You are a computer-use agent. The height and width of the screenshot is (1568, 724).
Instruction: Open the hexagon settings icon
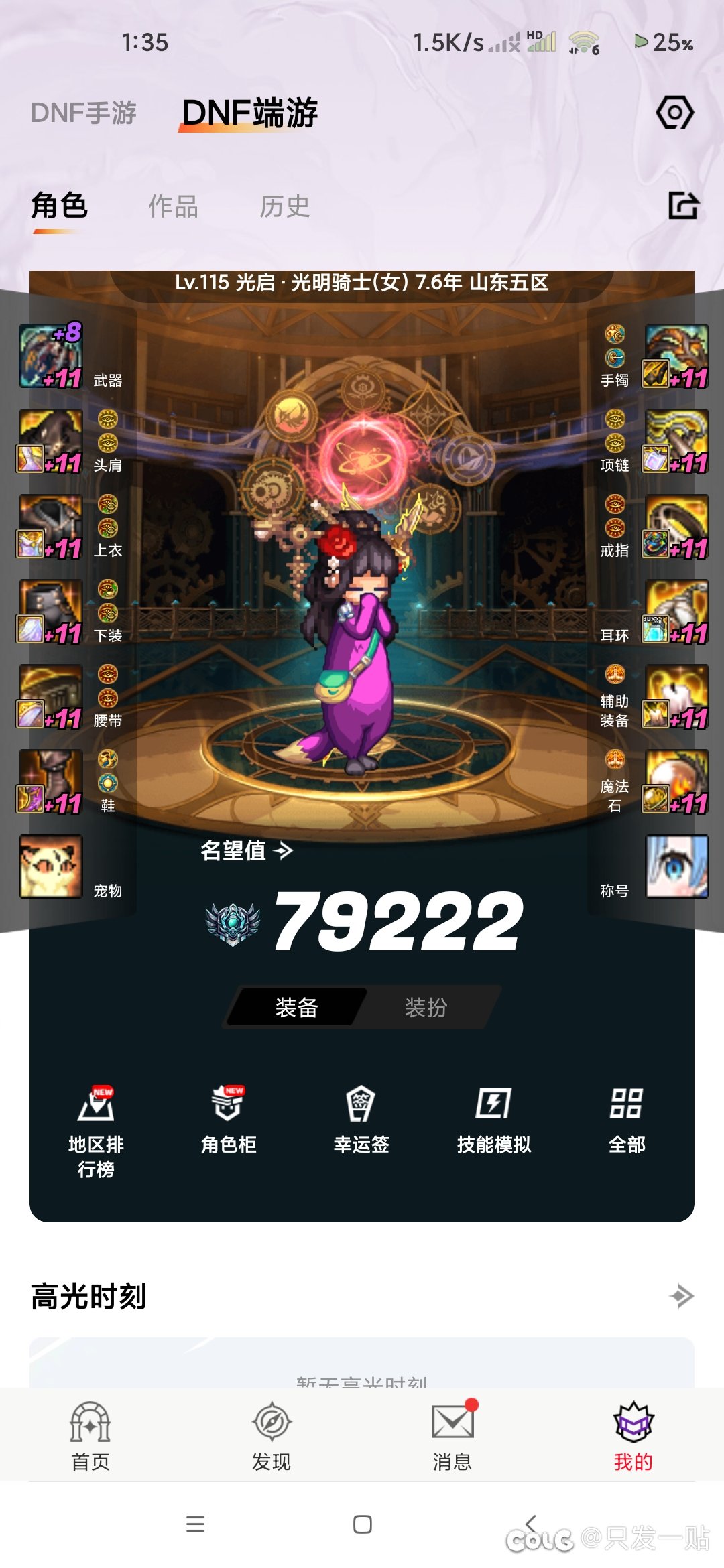(674, 113)
